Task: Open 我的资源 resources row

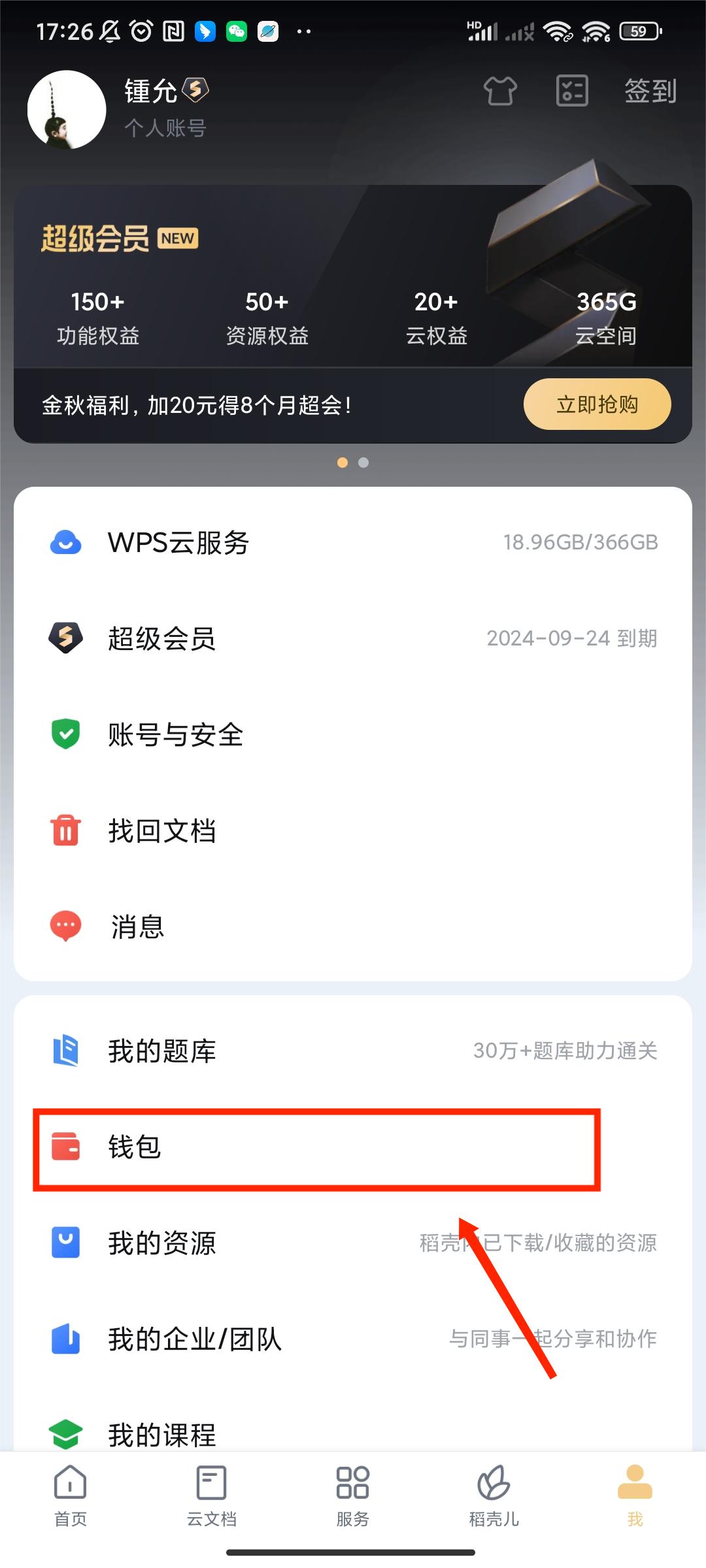Action: click(353, 1243)
